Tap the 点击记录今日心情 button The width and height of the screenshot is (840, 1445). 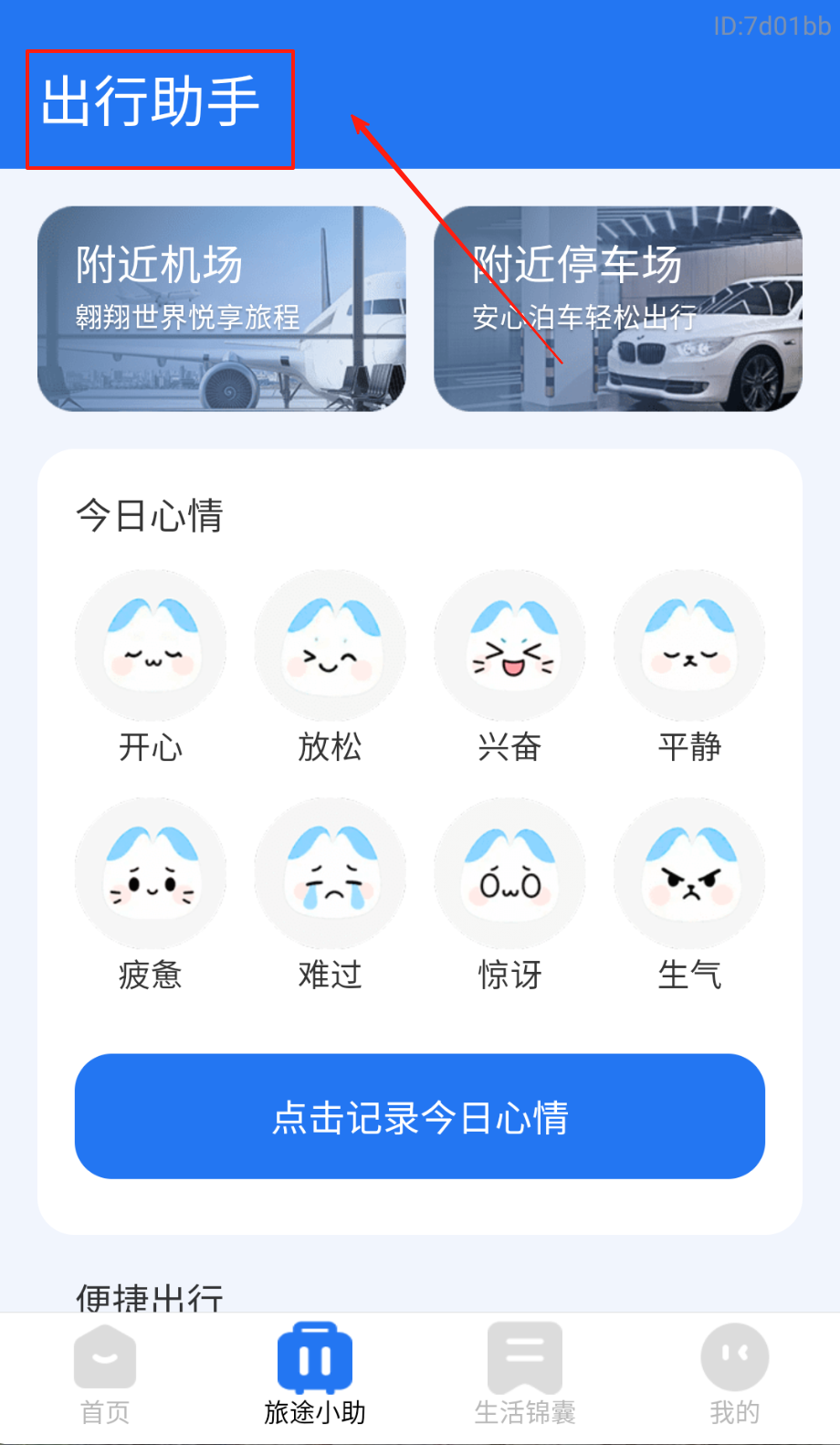tap(420, 1116)
